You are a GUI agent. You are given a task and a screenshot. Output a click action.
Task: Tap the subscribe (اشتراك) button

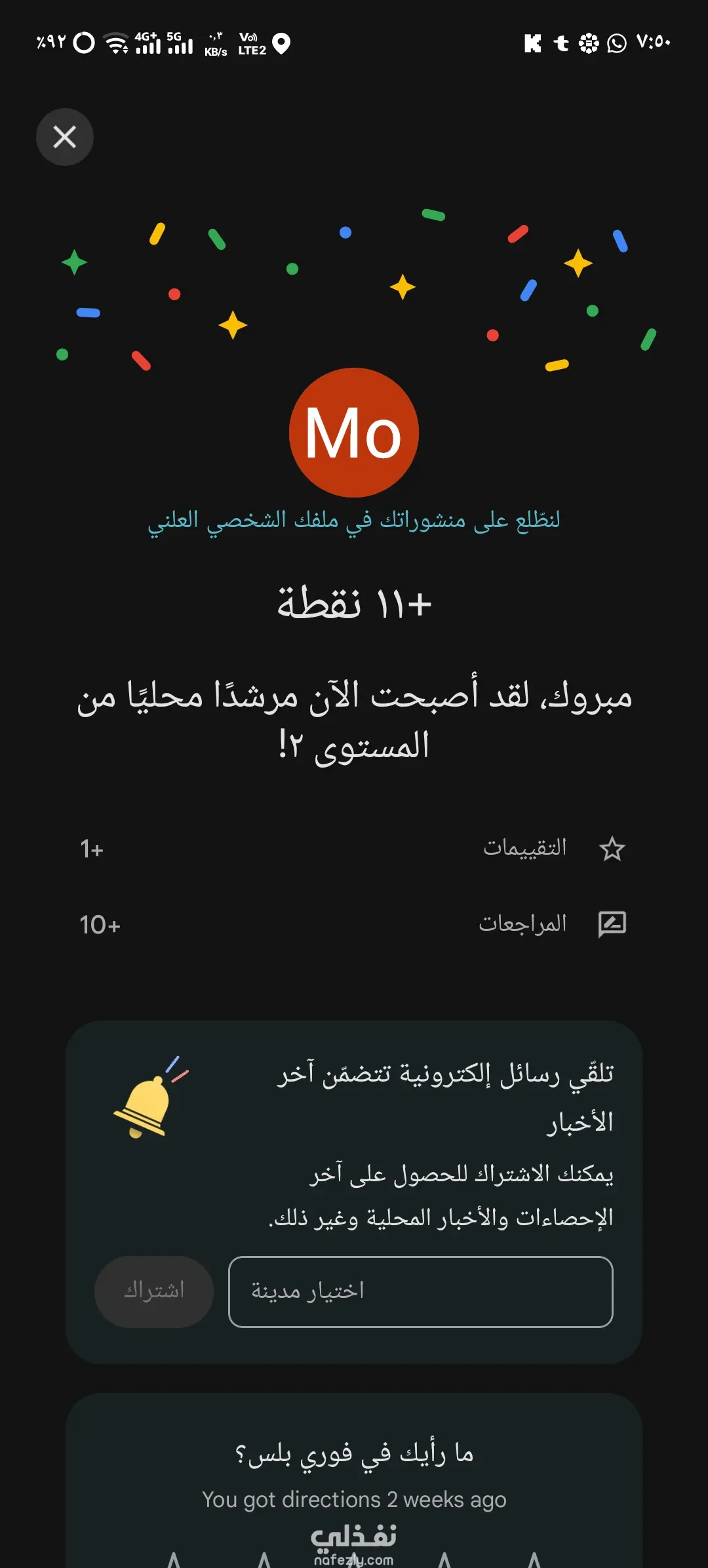[154, 1292]
